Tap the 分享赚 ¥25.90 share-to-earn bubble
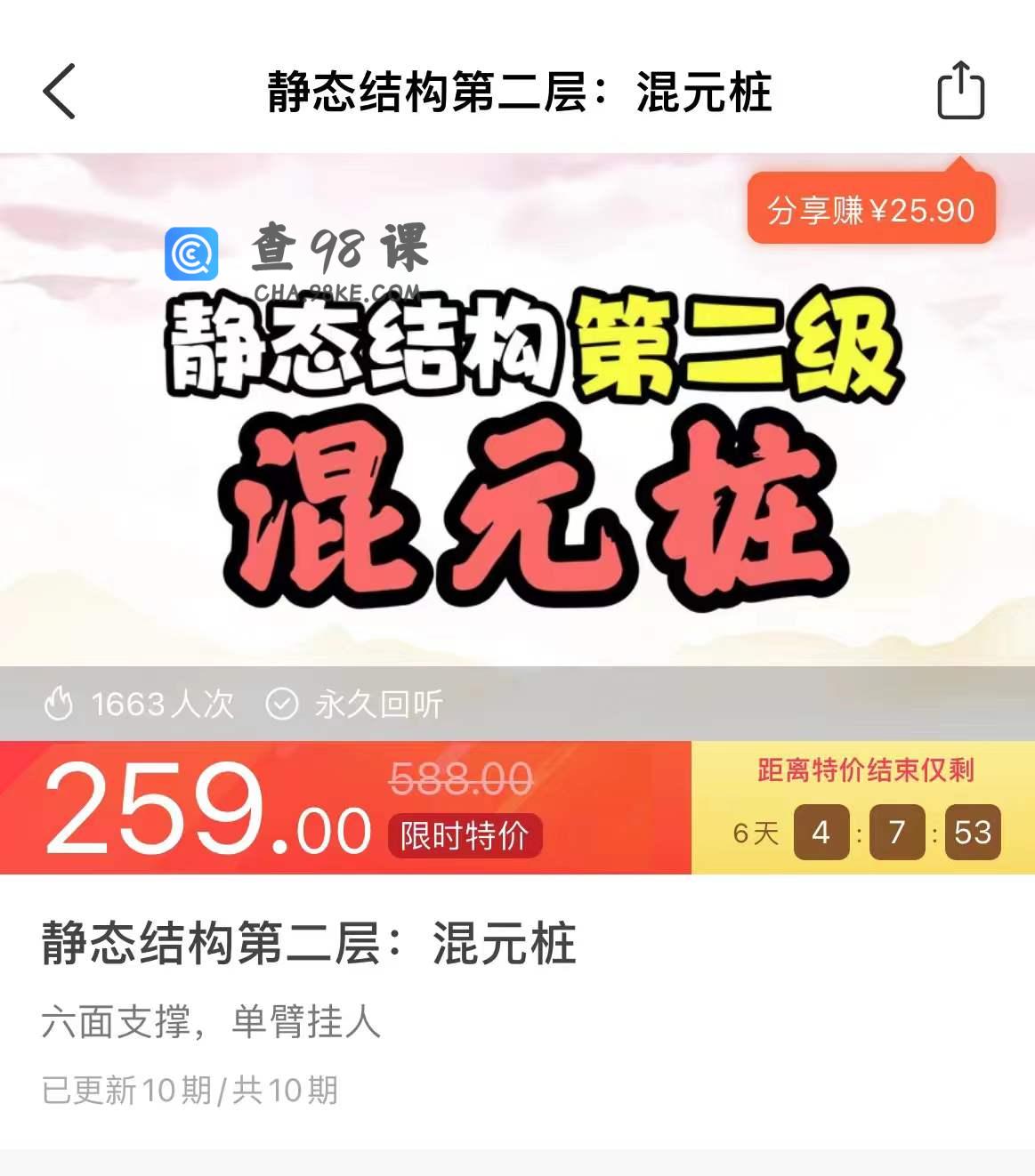1035x1176 pixels. pos(870,211)
